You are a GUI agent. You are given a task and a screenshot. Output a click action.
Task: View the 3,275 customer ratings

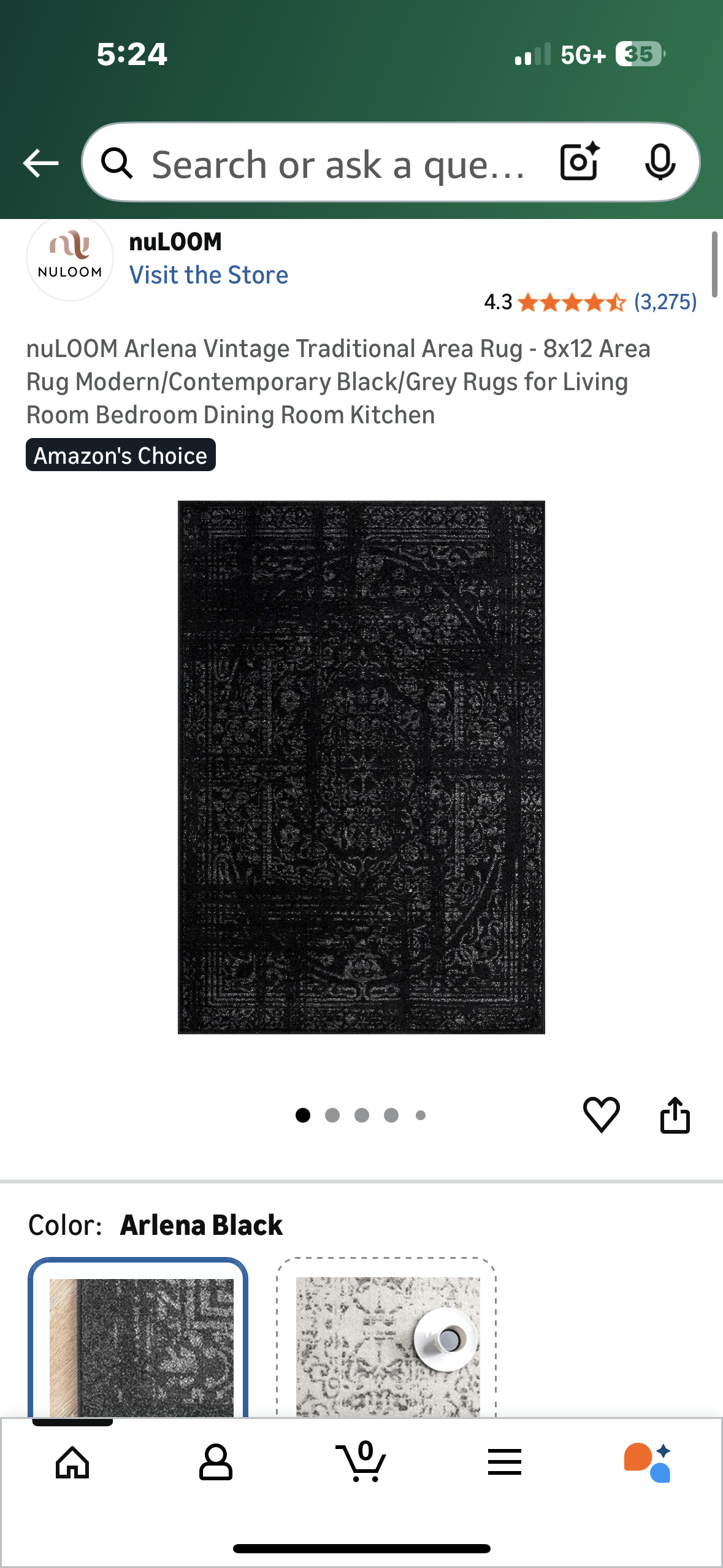coord(664,301)
